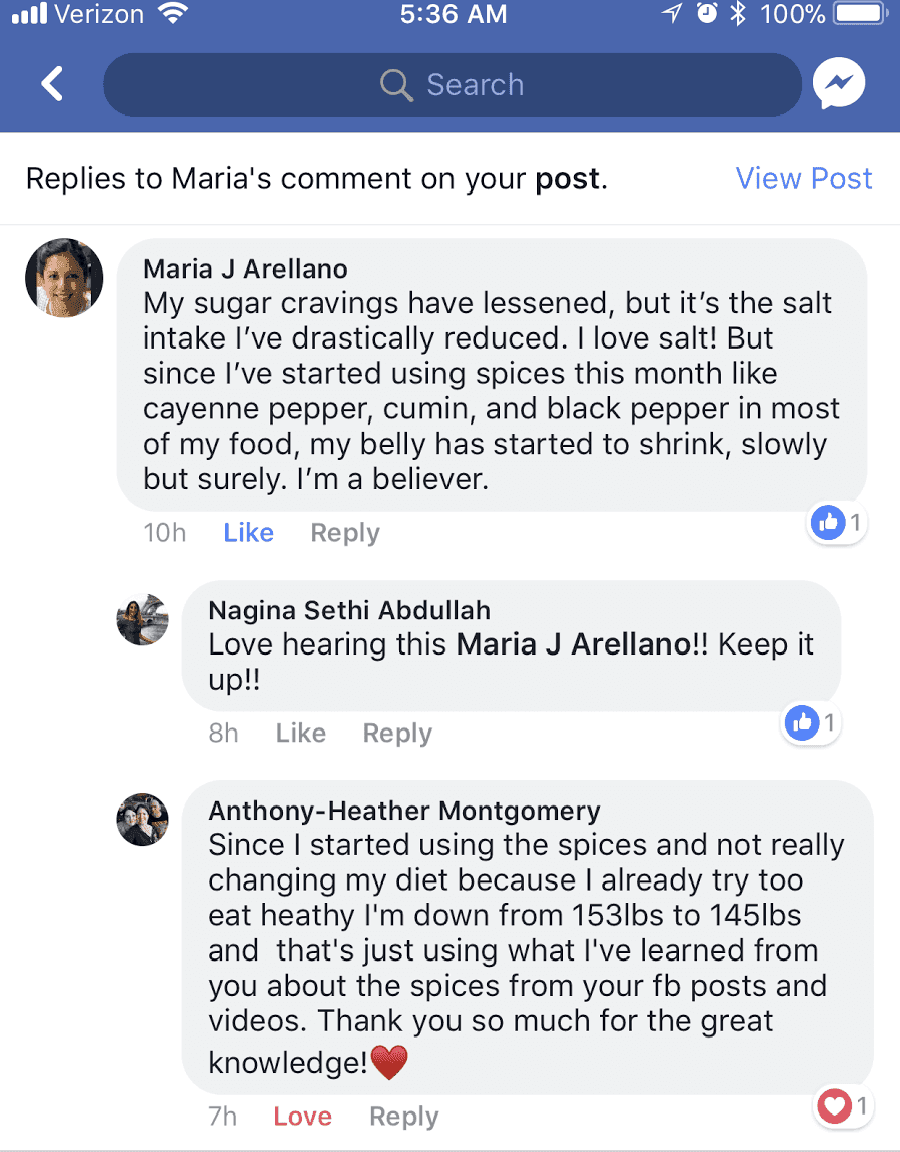Go back with the arrow icon
This screenshot has width=900, height=1152.
click(x=53, y=84)
